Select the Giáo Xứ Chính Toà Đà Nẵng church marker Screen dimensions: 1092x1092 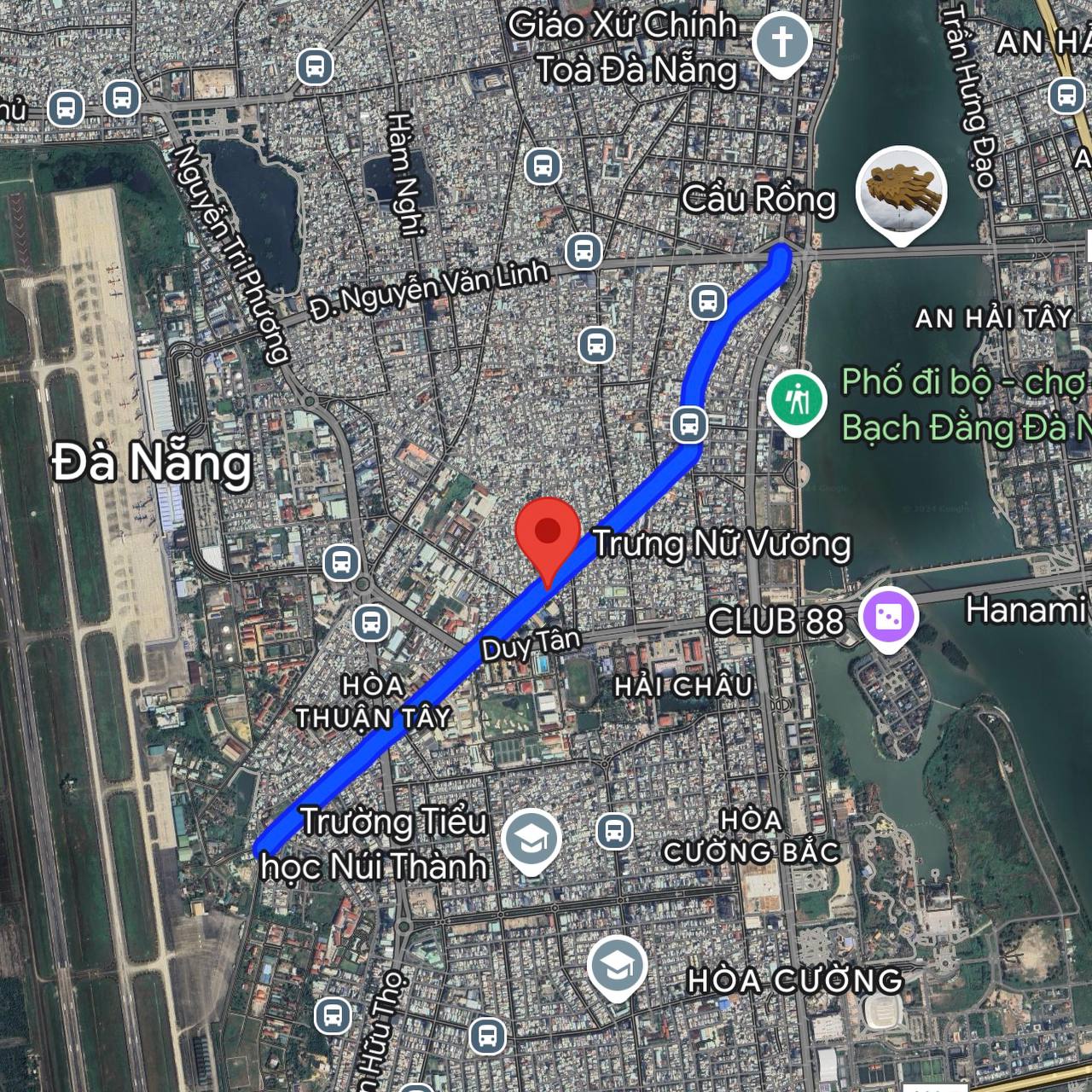point(781,42)
